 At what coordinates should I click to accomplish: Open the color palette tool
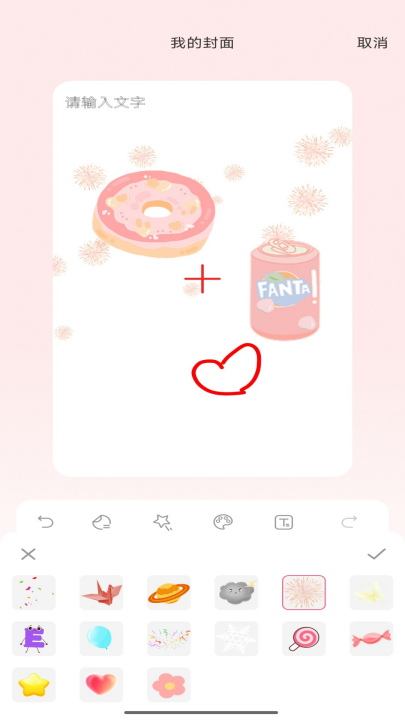point(223,522)
